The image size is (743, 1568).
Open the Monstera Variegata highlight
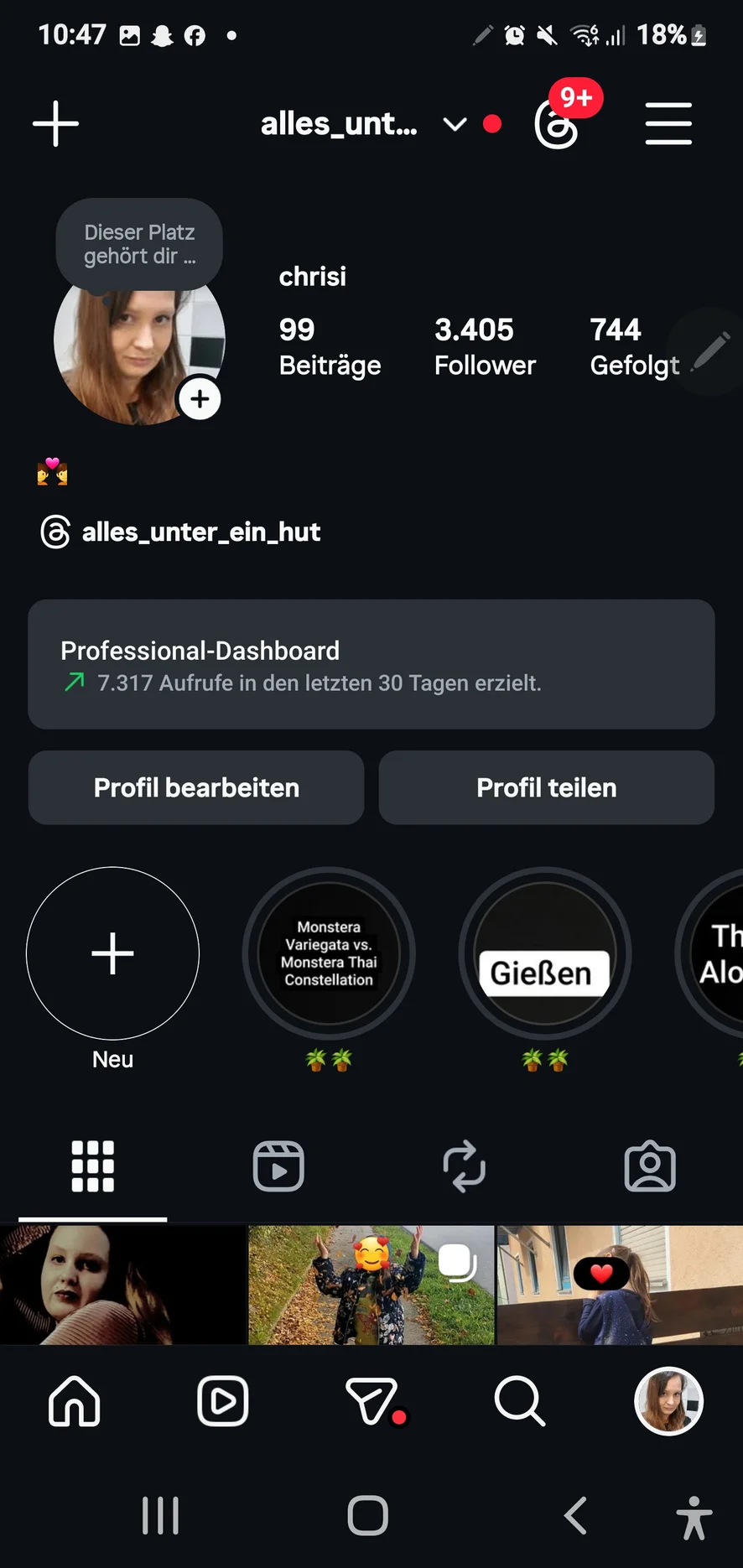click(329, 954)
